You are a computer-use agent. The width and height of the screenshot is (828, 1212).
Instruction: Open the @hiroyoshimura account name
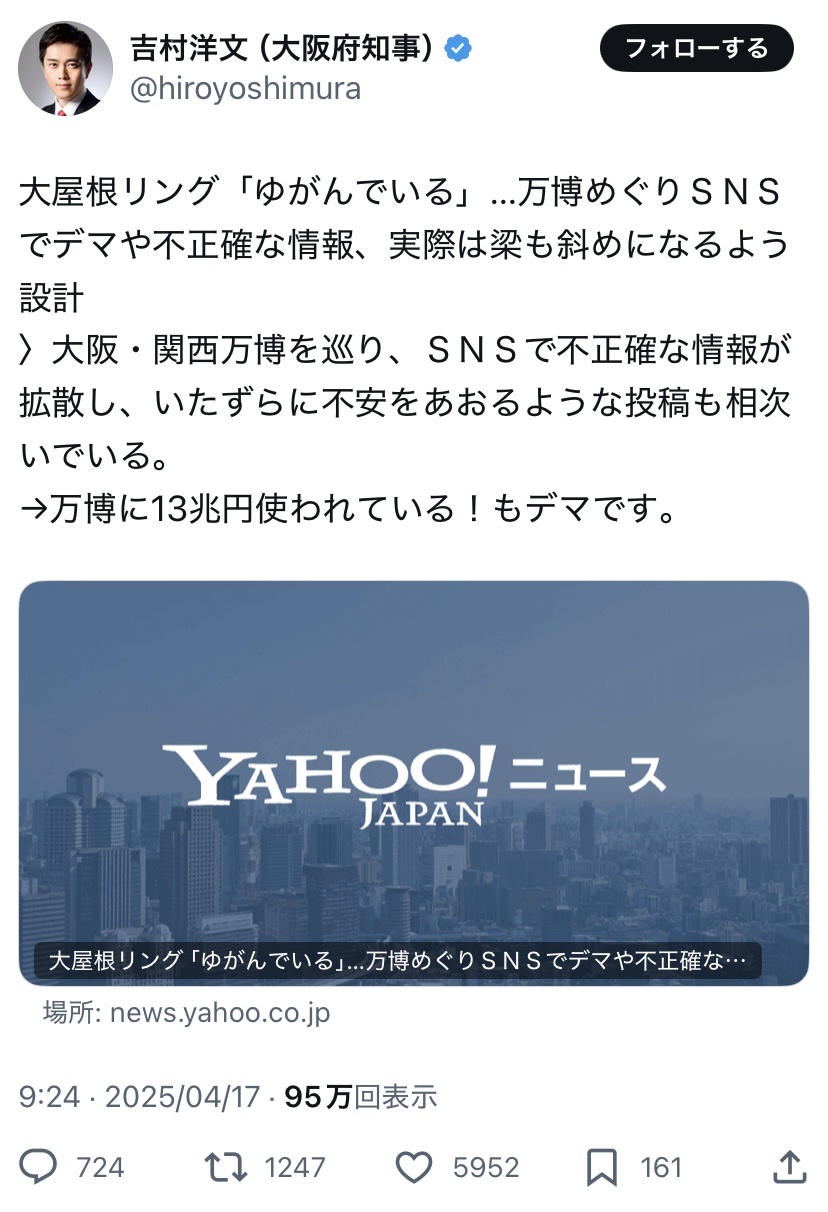(x=246, y=89)
